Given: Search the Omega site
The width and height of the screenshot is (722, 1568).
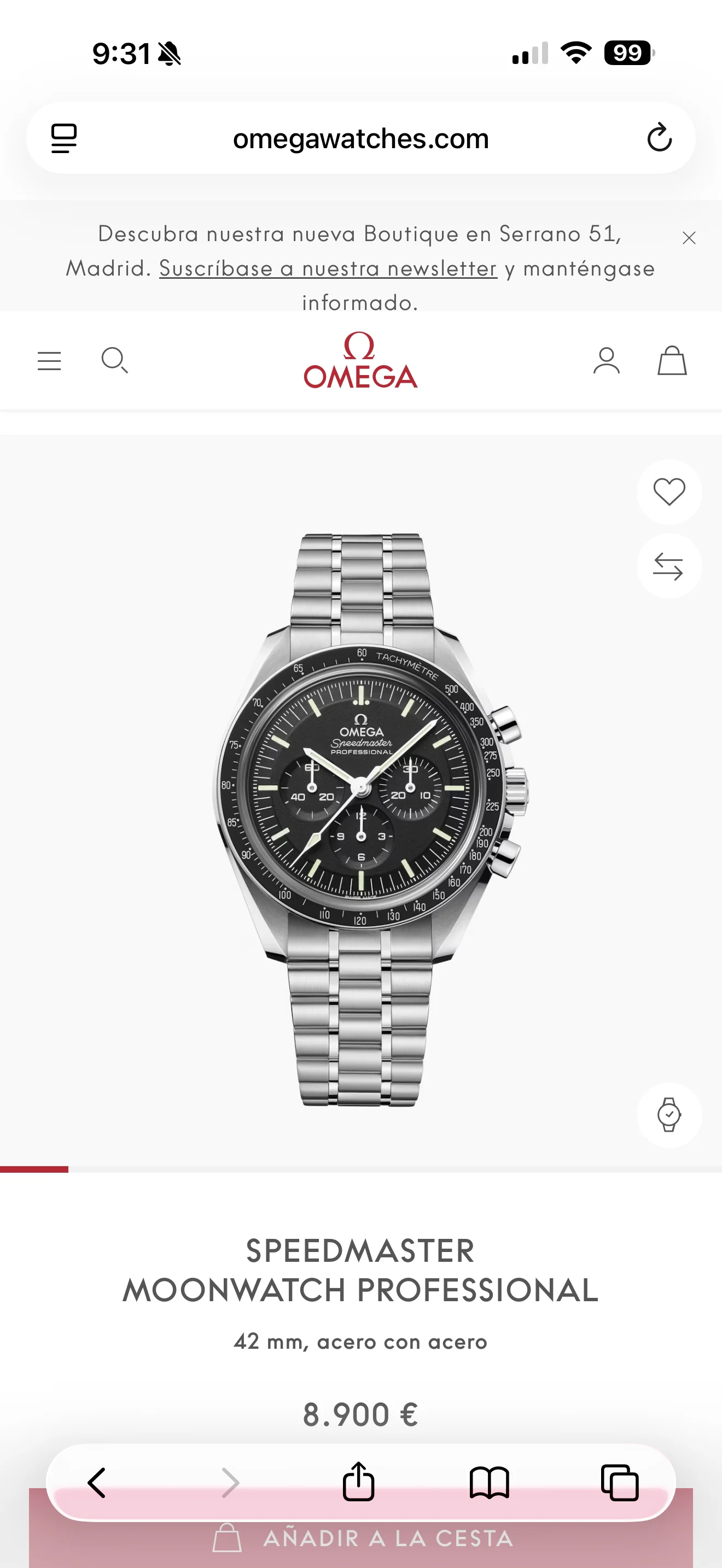Looking at the screenshot, I should 114,360.
